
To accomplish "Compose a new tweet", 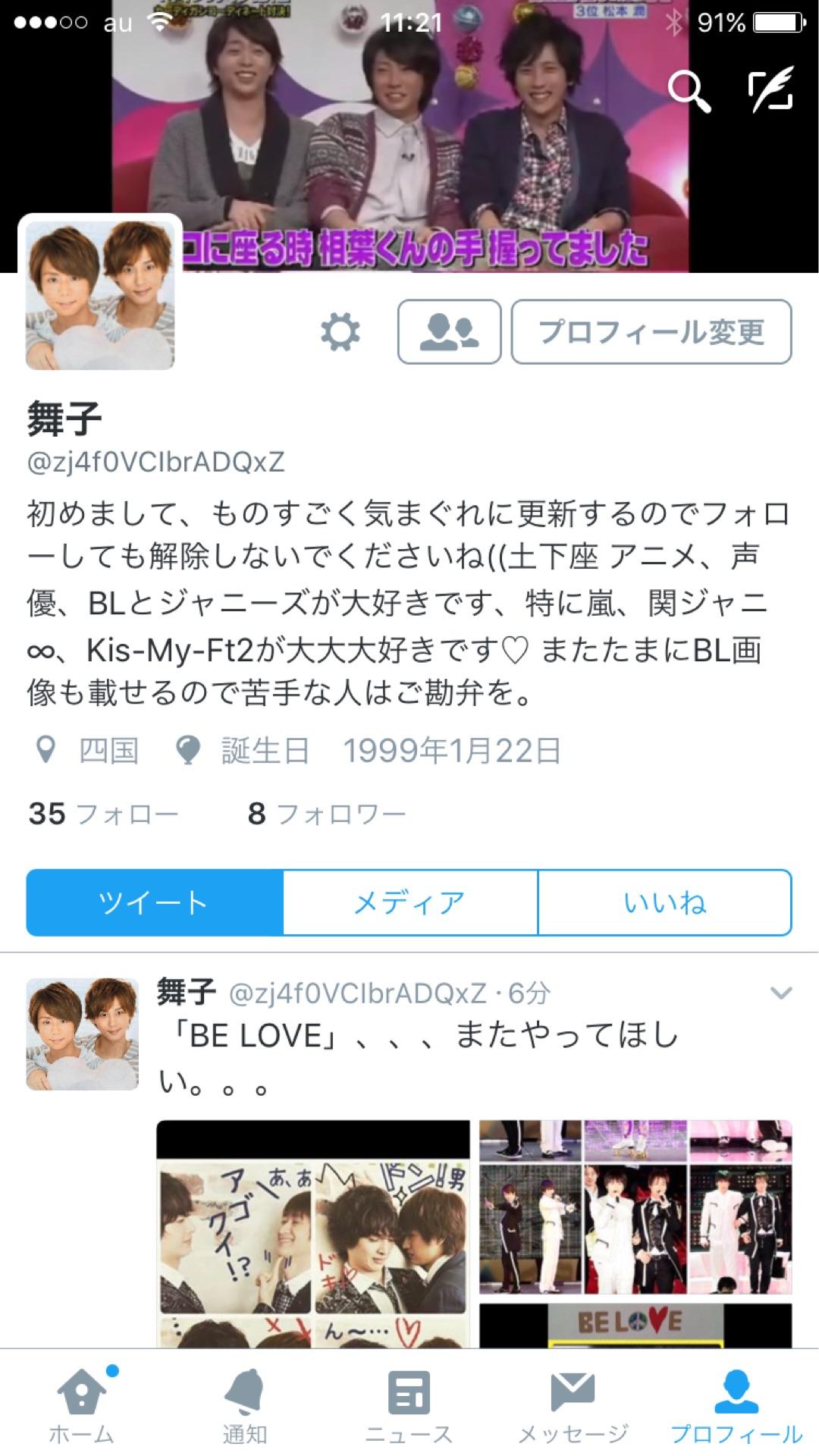I will pos(770,90).
